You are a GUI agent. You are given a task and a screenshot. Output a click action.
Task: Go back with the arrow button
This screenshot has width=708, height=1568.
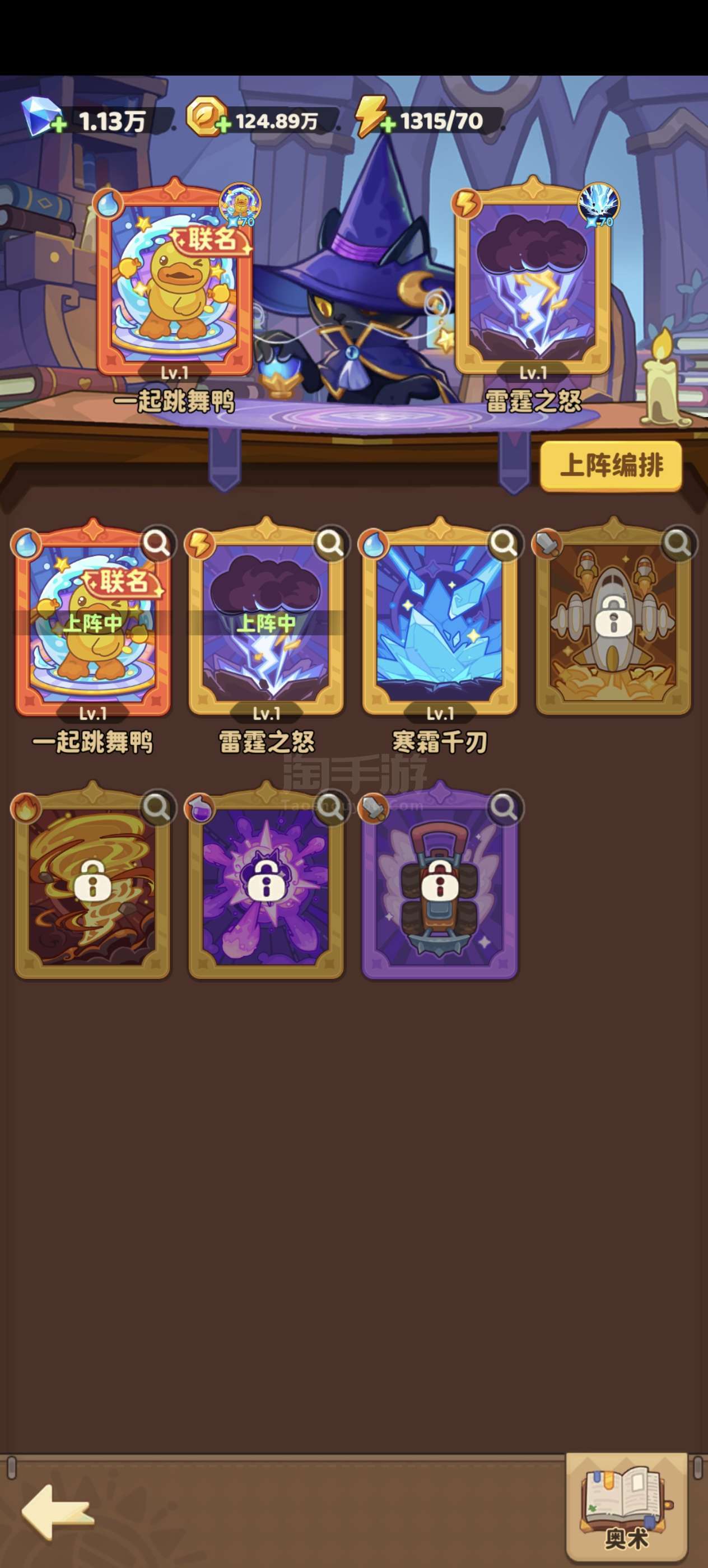pyautogui.click(x=58, y=1511)
